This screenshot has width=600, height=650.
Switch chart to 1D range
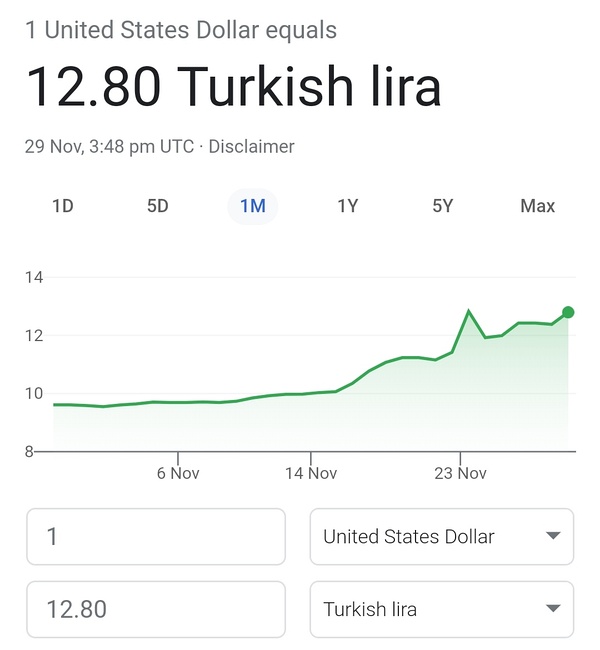(63, 206)
